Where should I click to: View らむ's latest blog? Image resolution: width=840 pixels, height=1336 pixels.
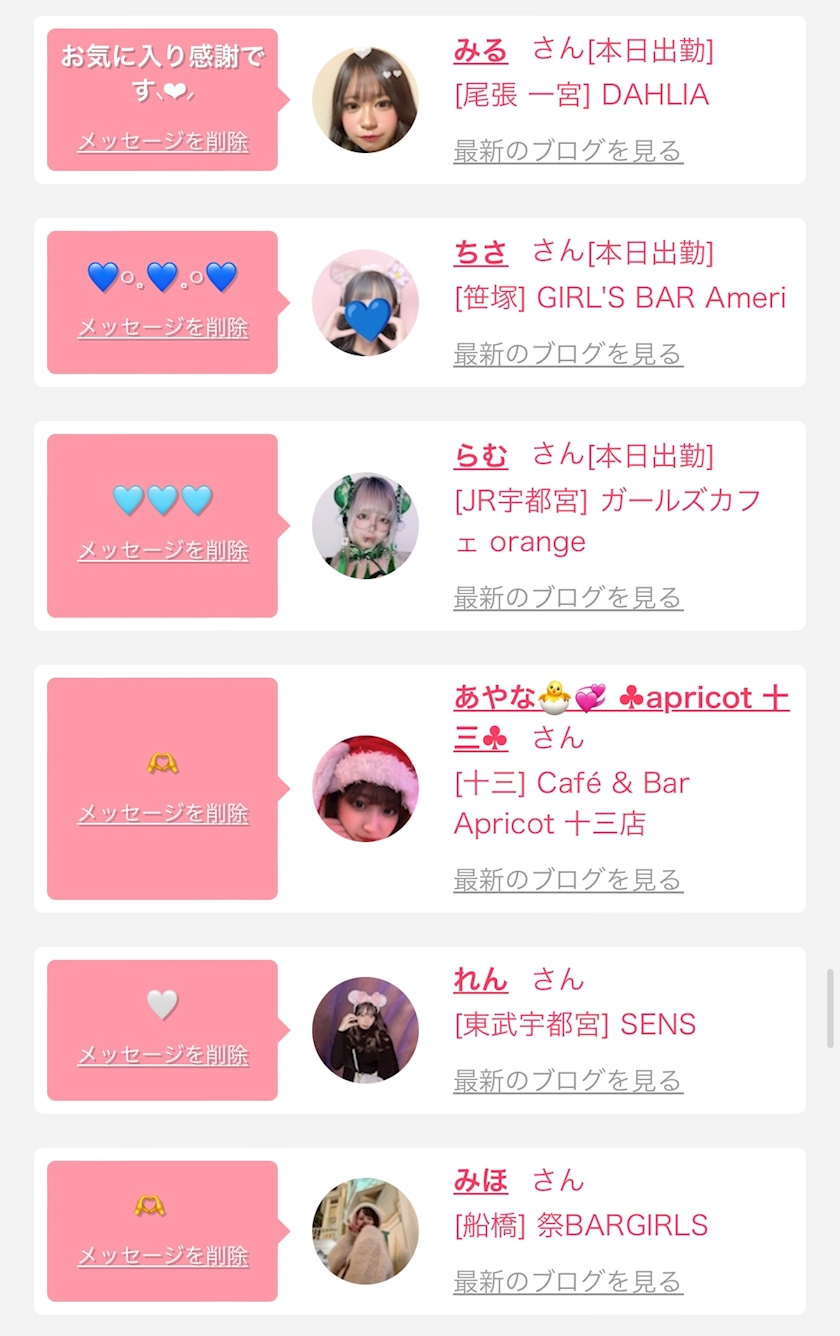tap(568, 598)
